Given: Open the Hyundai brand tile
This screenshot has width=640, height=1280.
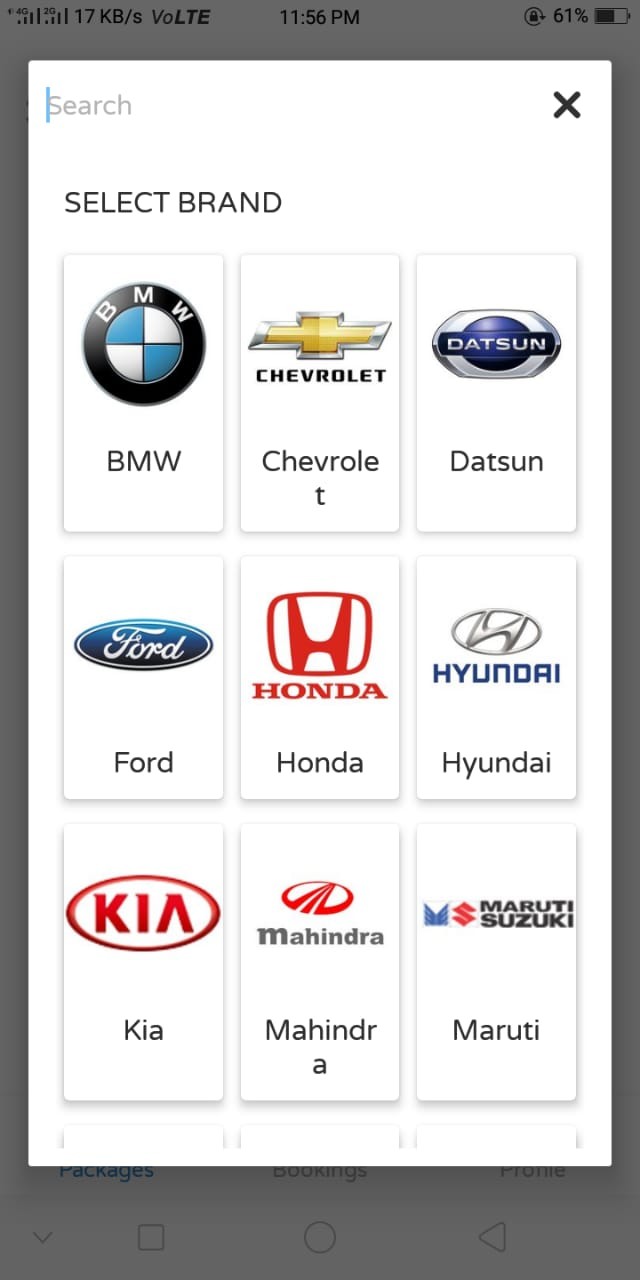Looking at the screenshot, I should 496,677.
